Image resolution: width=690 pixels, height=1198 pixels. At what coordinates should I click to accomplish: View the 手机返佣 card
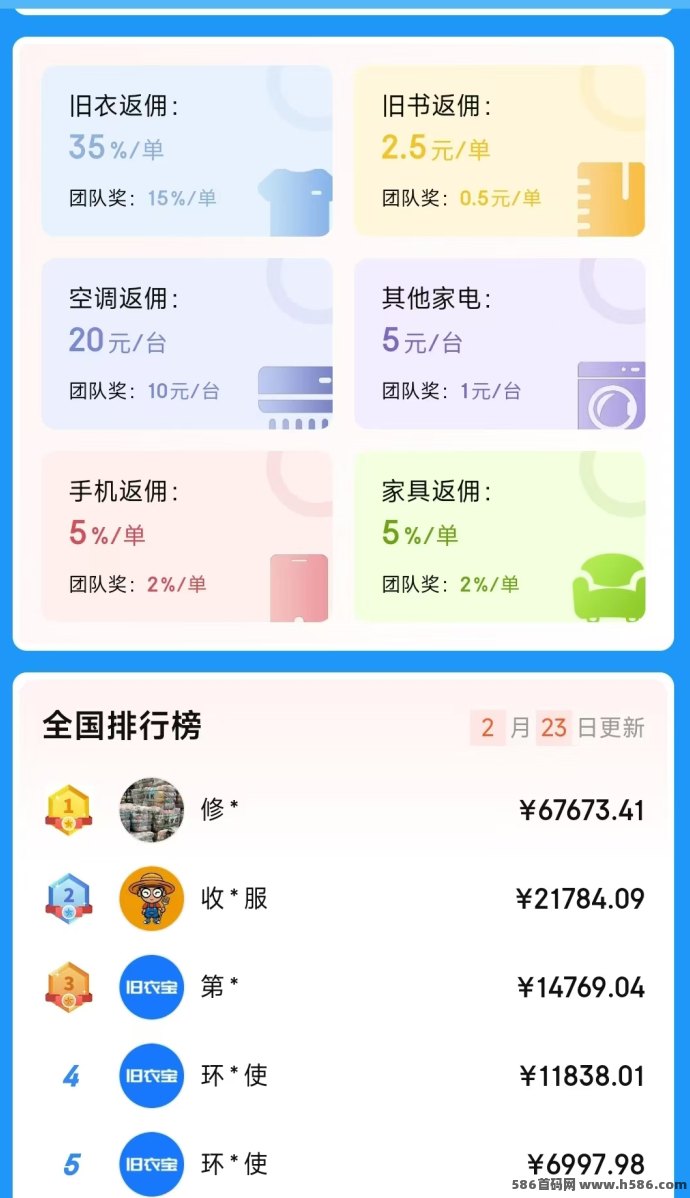click(187, 536)
